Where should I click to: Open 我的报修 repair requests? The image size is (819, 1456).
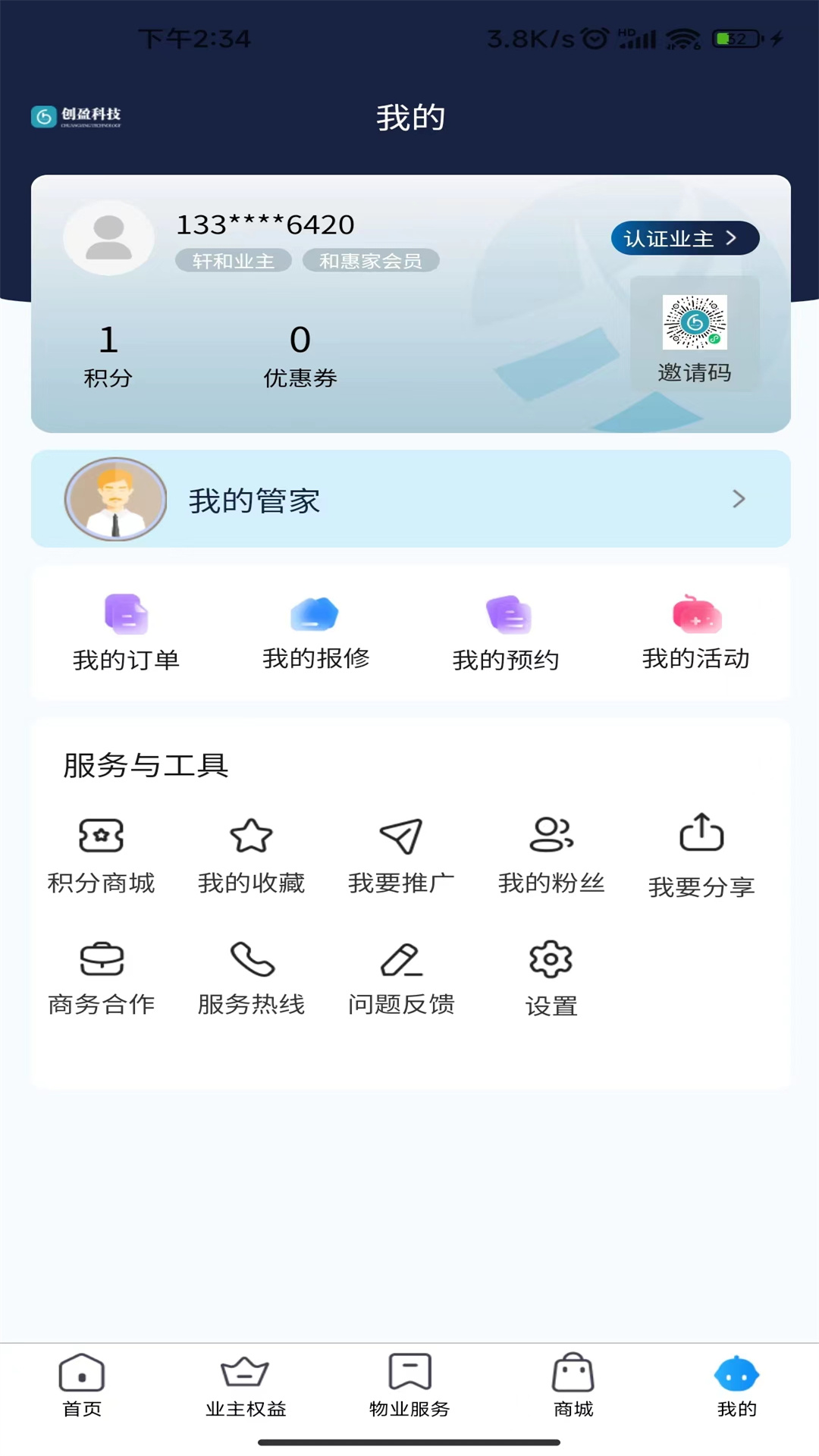click(x=315, y=632)
